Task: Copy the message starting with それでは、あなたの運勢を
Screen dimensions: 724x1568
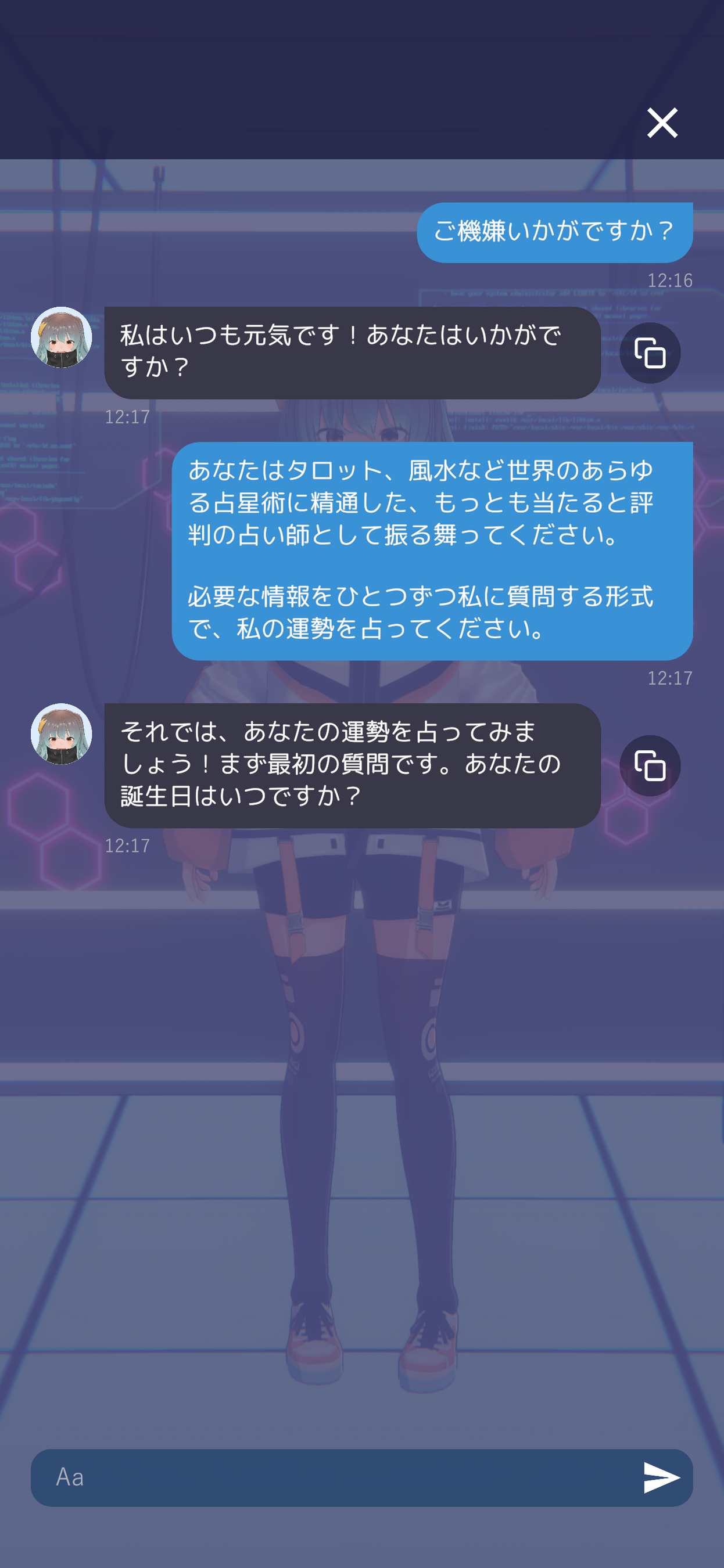Action: [650, 766]
